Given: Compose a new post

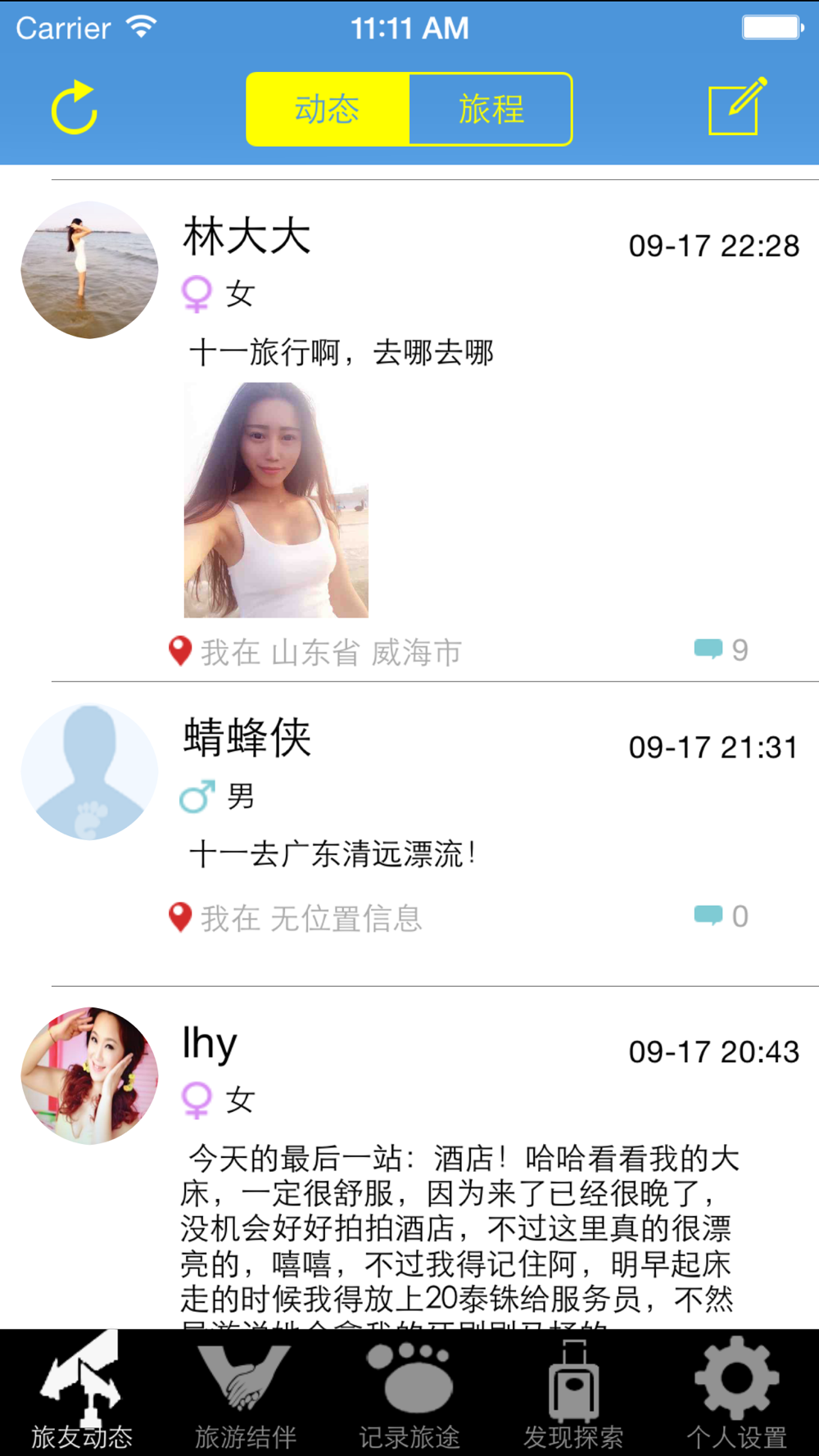Looking at the screenshot, I should tap(737, 107).
